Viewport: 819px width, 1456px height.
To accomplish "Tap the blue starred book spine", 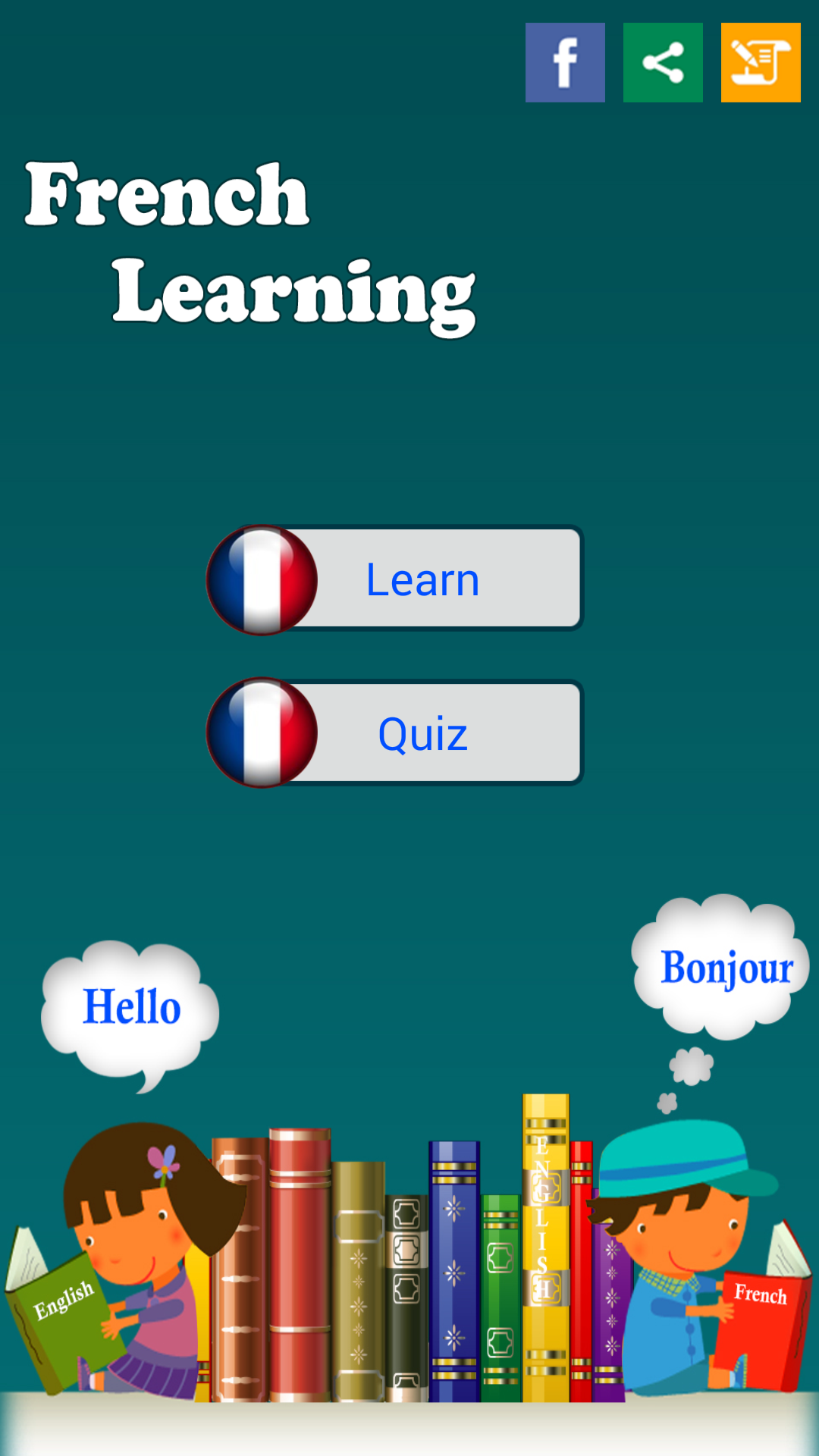I will [453, 1266].
